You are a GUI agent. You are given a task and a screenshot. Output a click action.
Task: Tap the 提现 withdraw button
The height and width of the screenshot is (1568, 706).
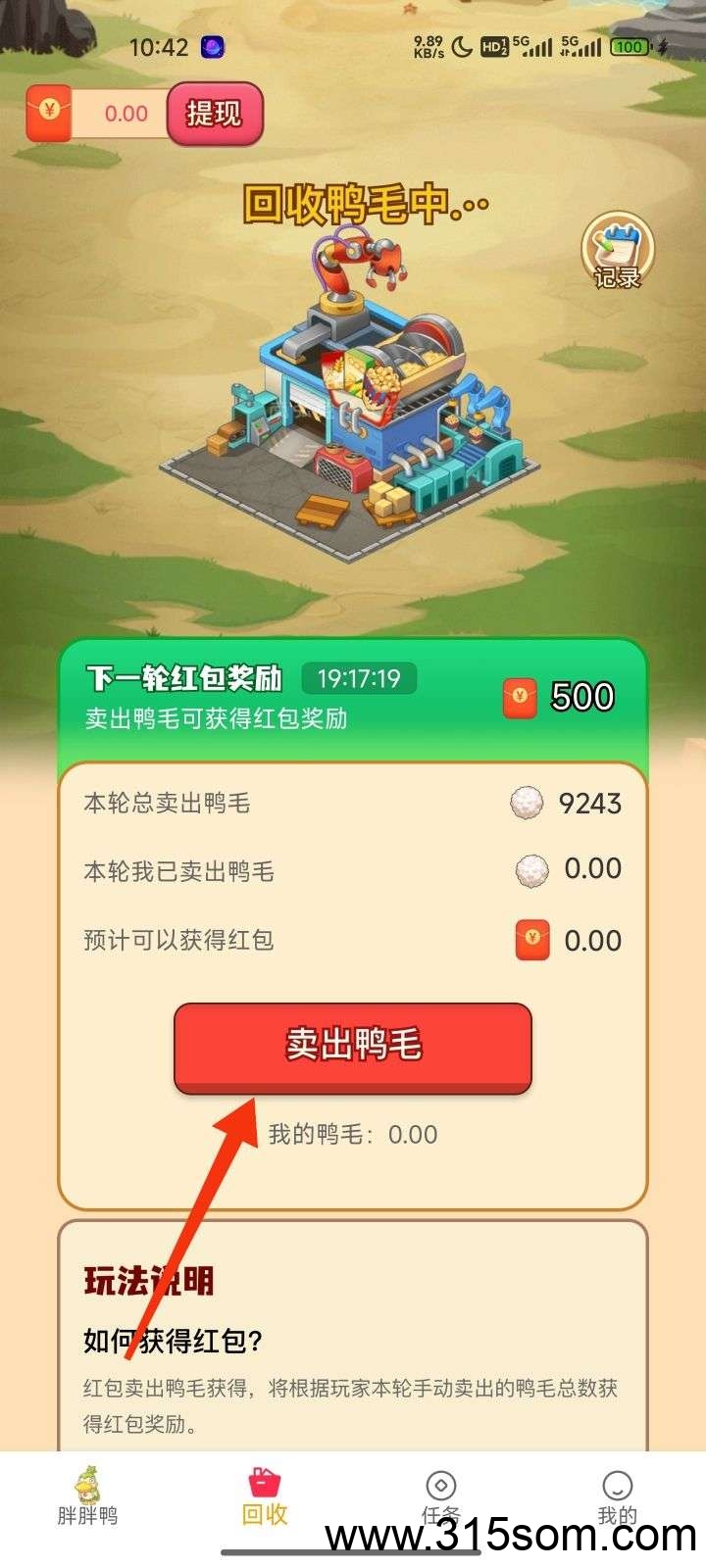point(215,114)
